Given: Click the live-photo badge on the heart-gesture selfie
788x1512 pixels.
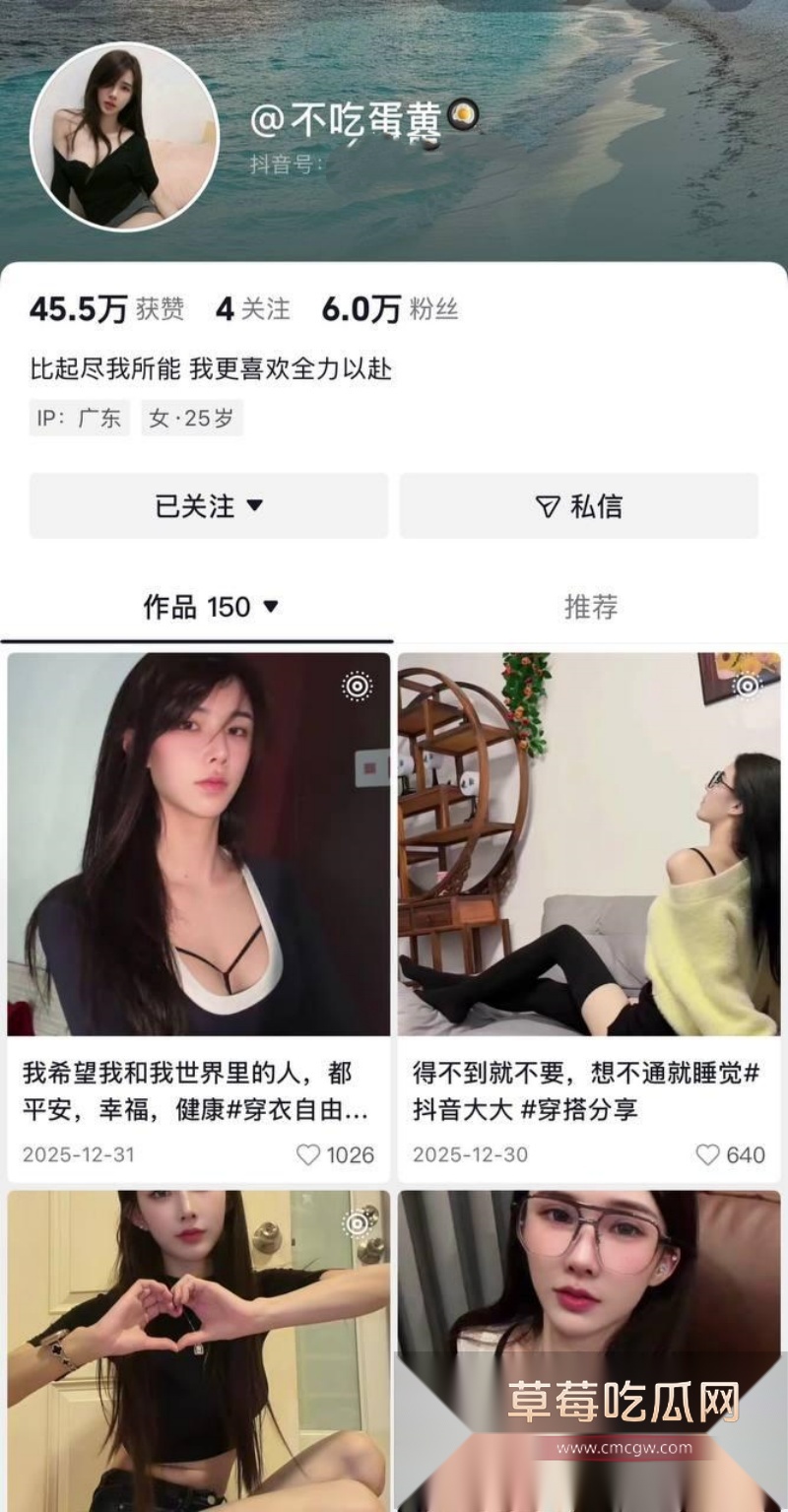Looking at the screenshot, I should 355,1224.
